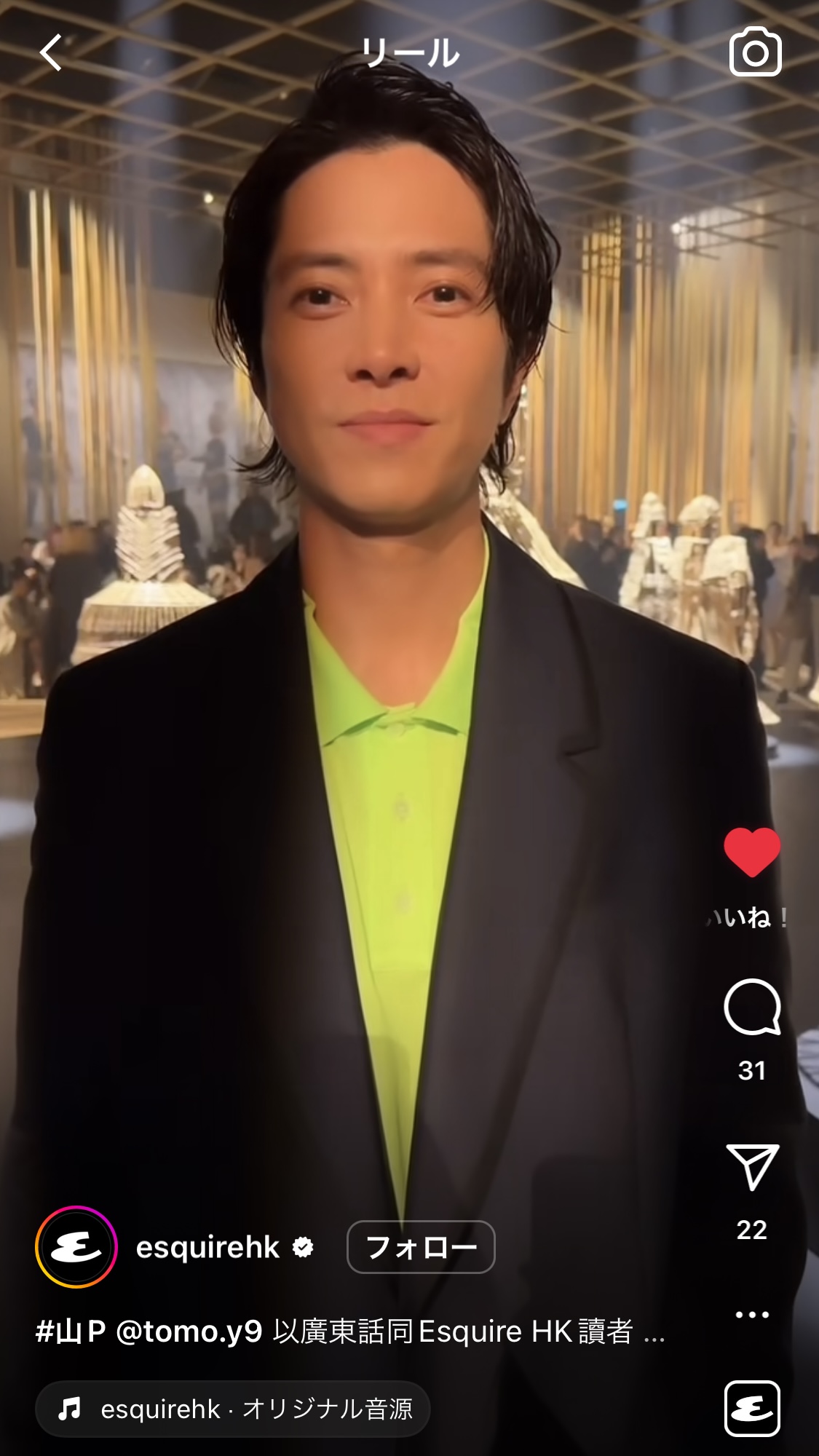This screenshot has height=1456, width=819.
Task: Open the audio thumbnail at bottom right
Action: pyautogui.click(x=752, y=1408)
